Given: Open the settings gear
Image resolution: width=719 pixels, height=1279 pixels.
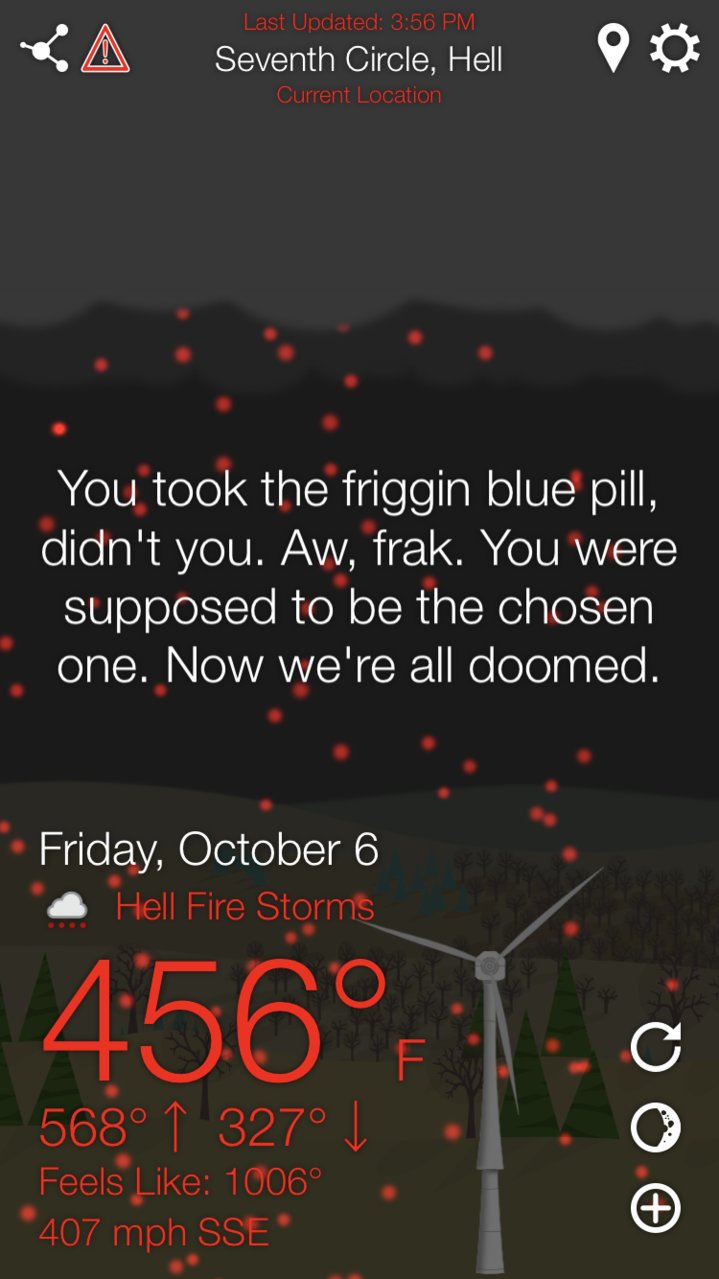Looking at the screenshot, I should coord(675,48).
